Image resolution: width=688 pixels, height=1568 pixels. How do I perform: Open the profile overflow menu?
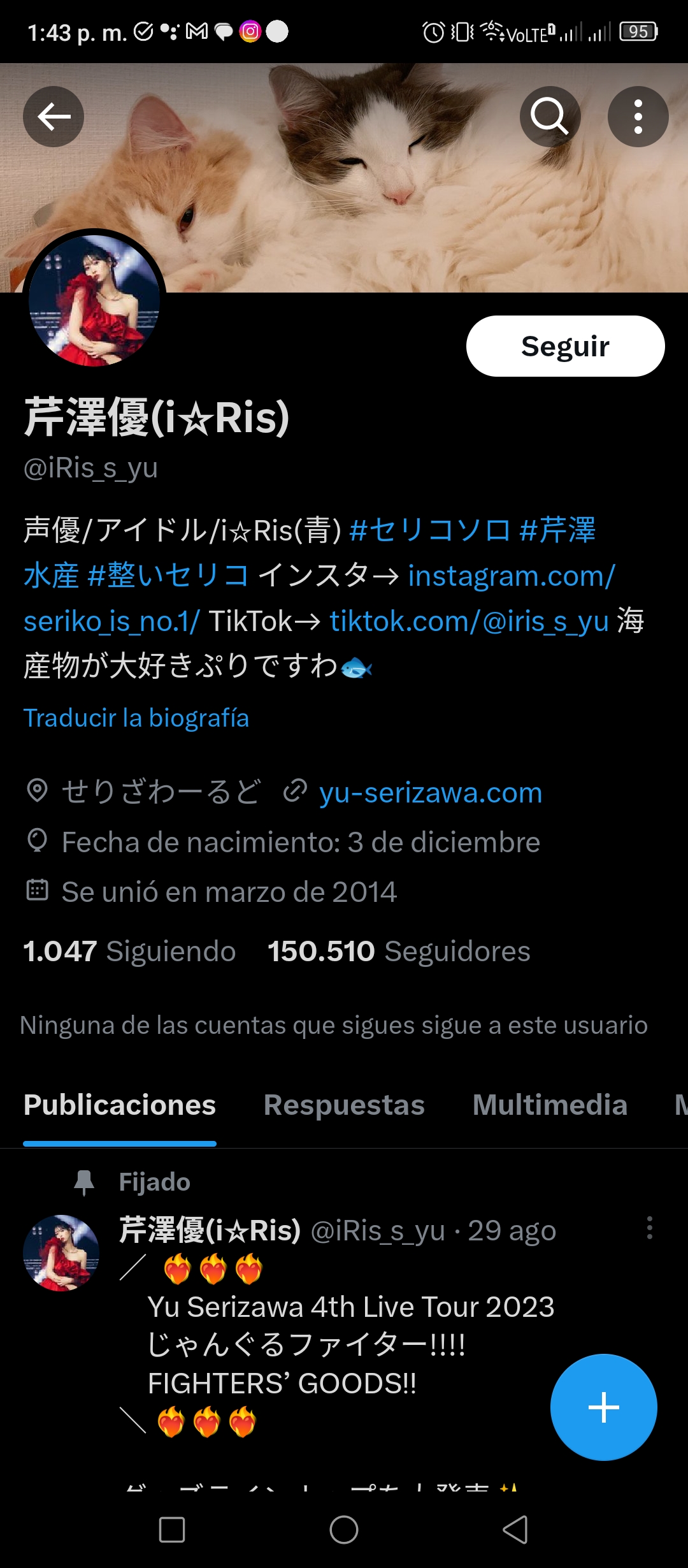(638, 117)
